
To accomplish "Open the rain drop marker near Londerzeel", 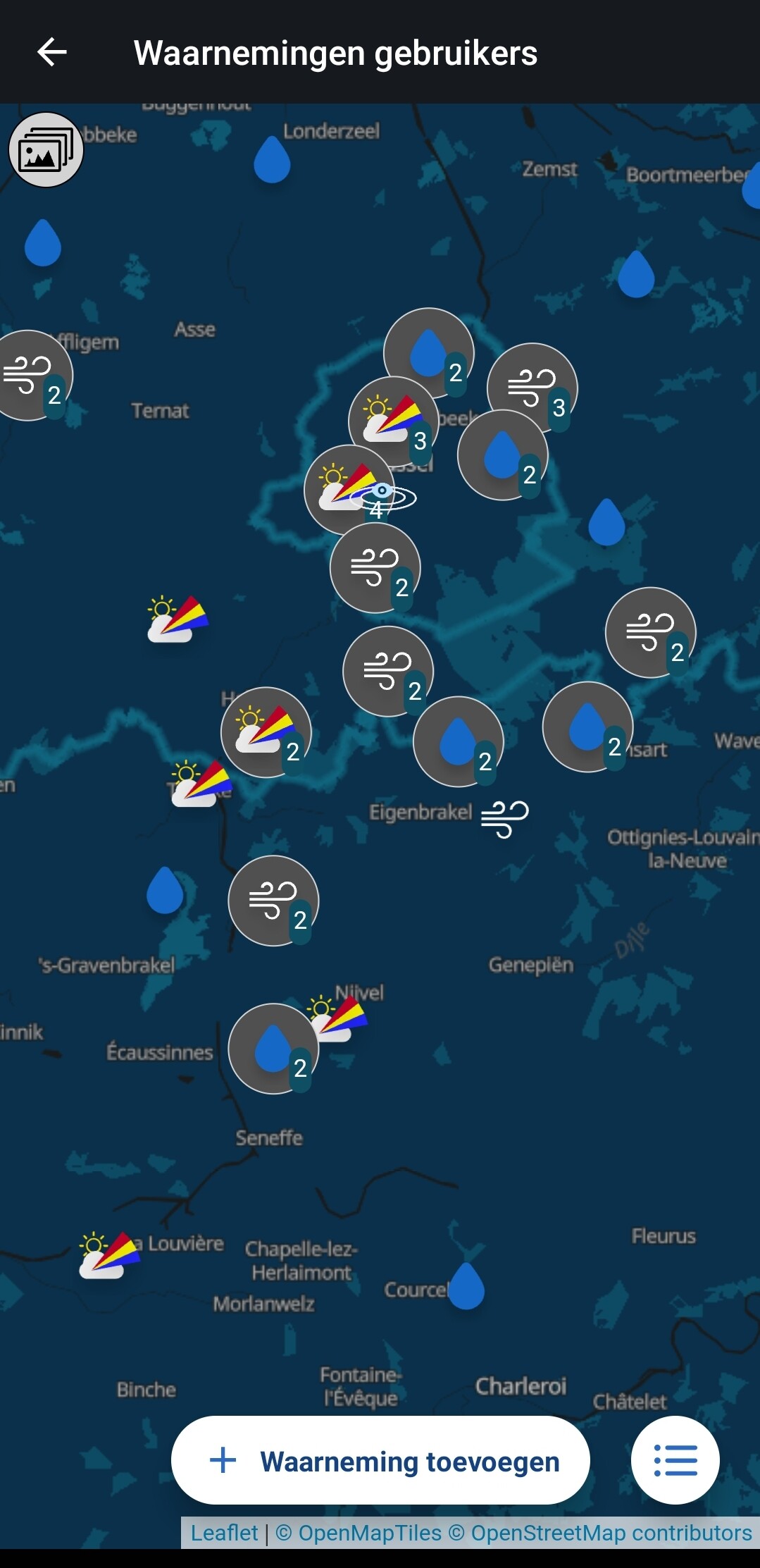I will point(272,159).
